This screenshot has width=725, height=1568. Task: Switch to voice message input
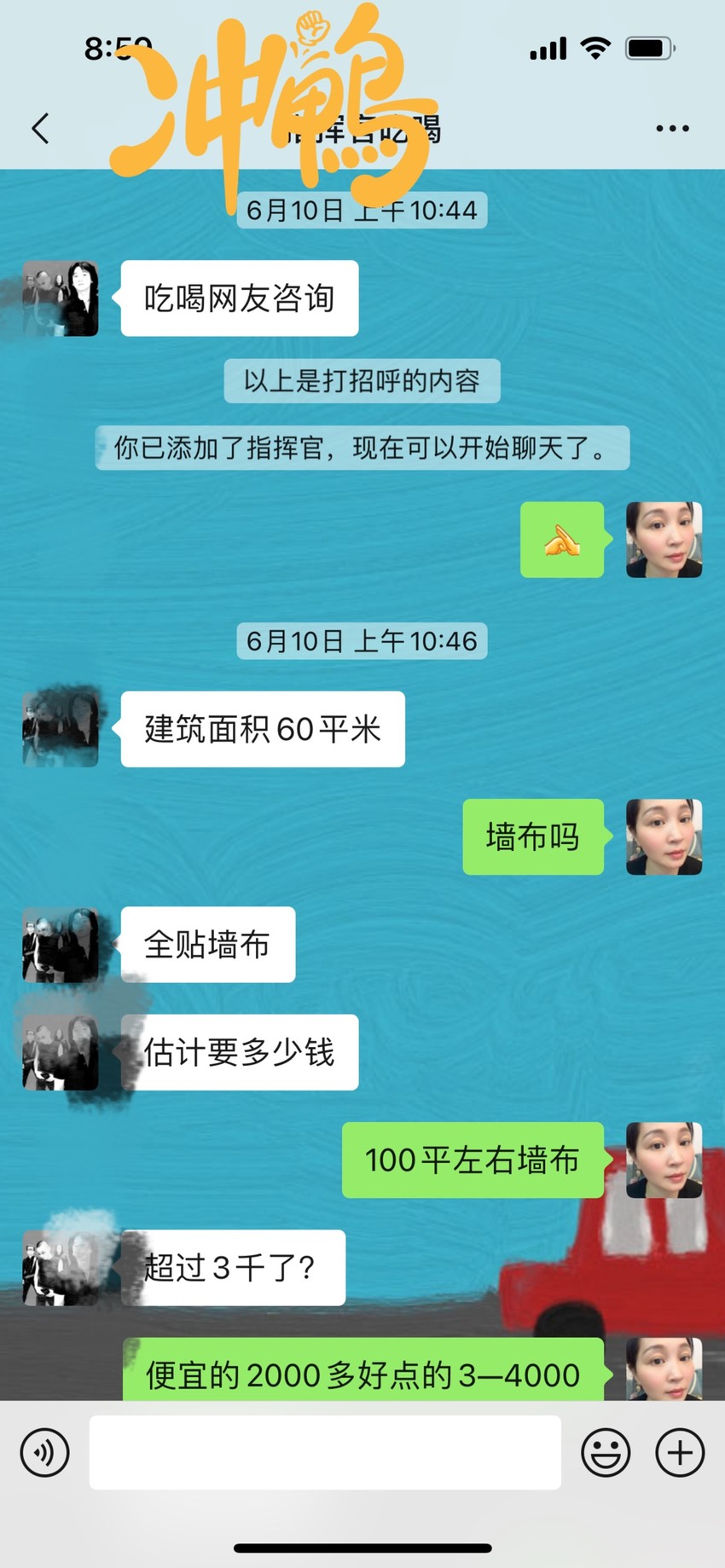click(44, 1452)
